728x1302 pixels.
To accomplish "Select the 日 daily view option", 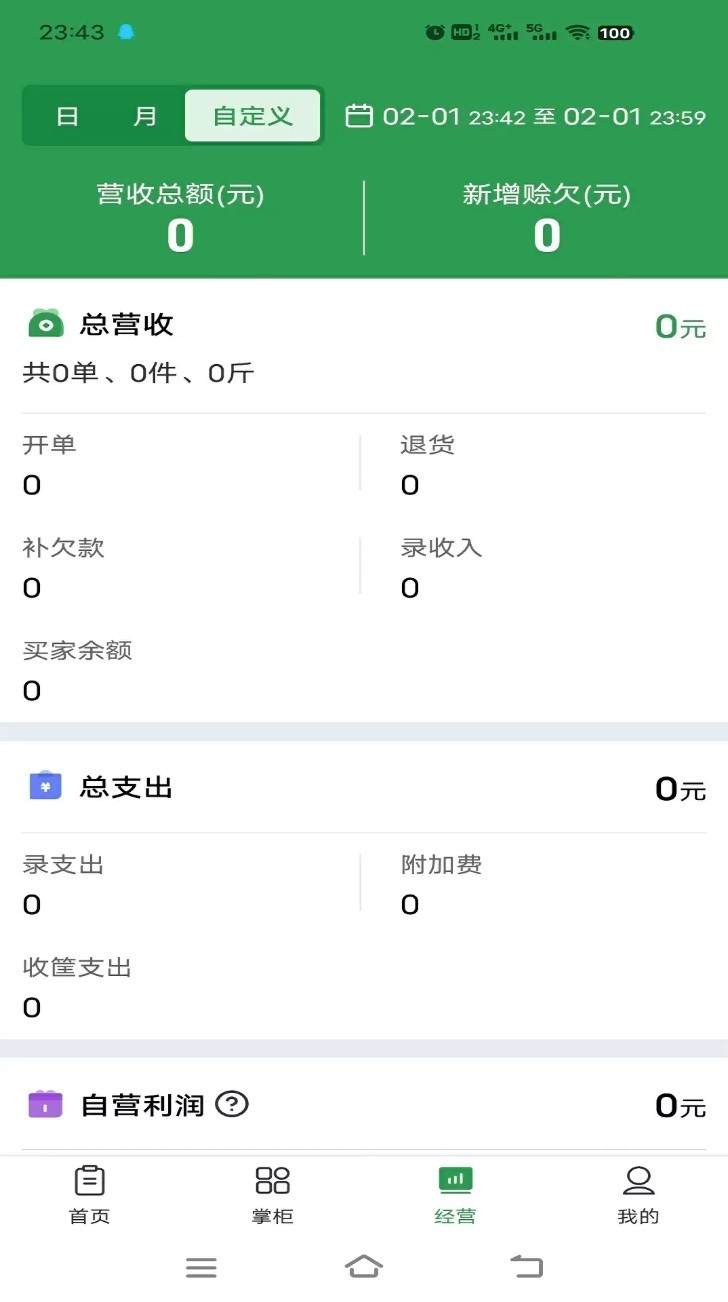I will [x=66, y=115].
